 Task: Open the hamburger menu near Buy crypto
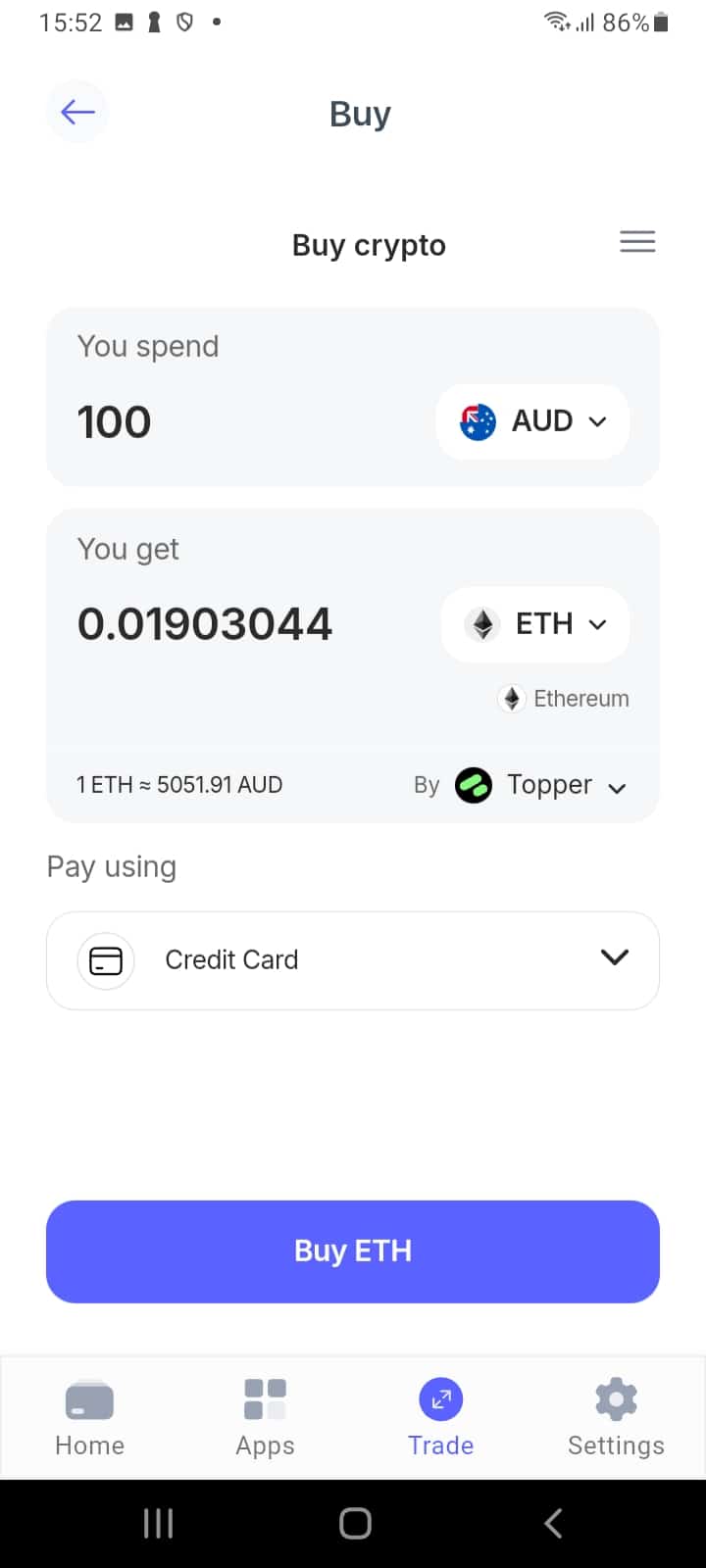[x=637, y=242]
